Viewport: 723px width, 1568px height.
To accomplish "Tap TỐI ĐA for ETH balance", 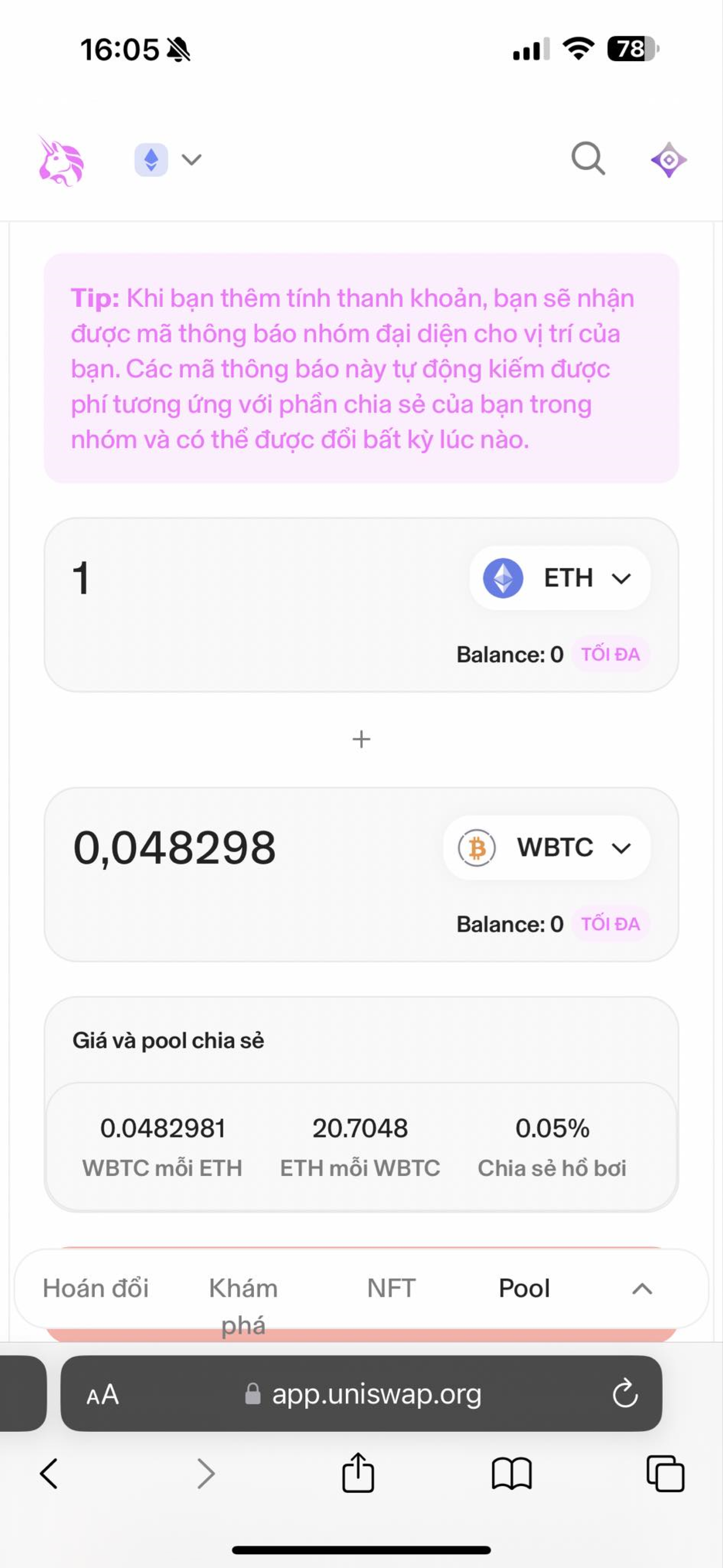I will coord(610,654).
